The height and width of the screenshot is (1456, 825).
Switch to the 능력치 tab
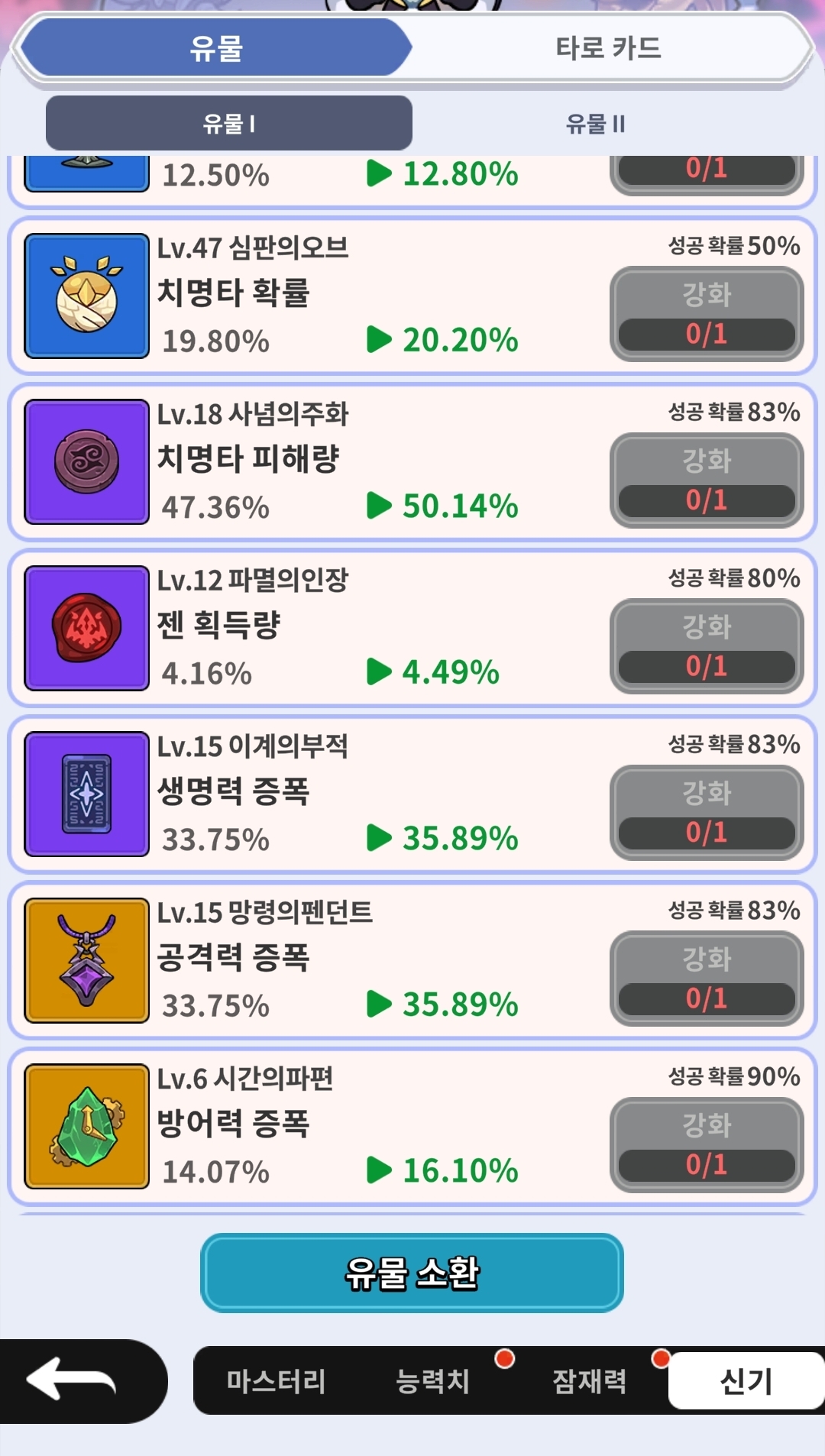pos(432,1380)
